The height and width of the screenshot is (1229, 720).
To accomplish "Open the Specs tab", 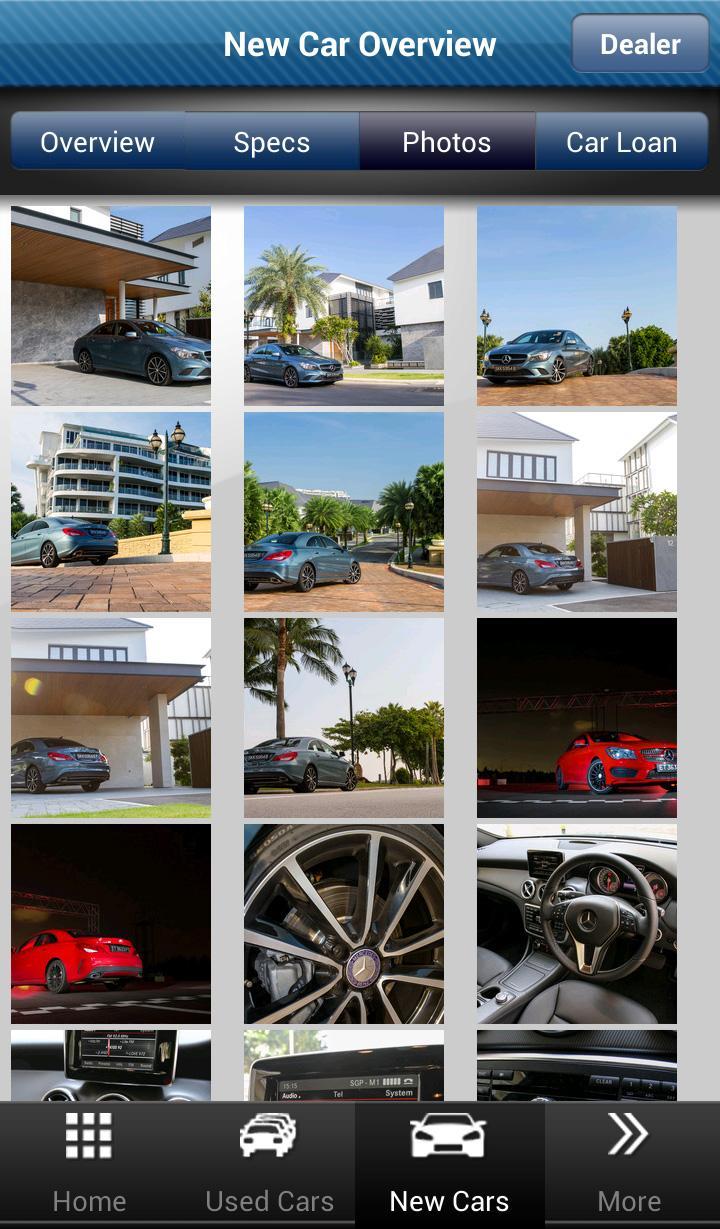I will click(x=271, y=142).
